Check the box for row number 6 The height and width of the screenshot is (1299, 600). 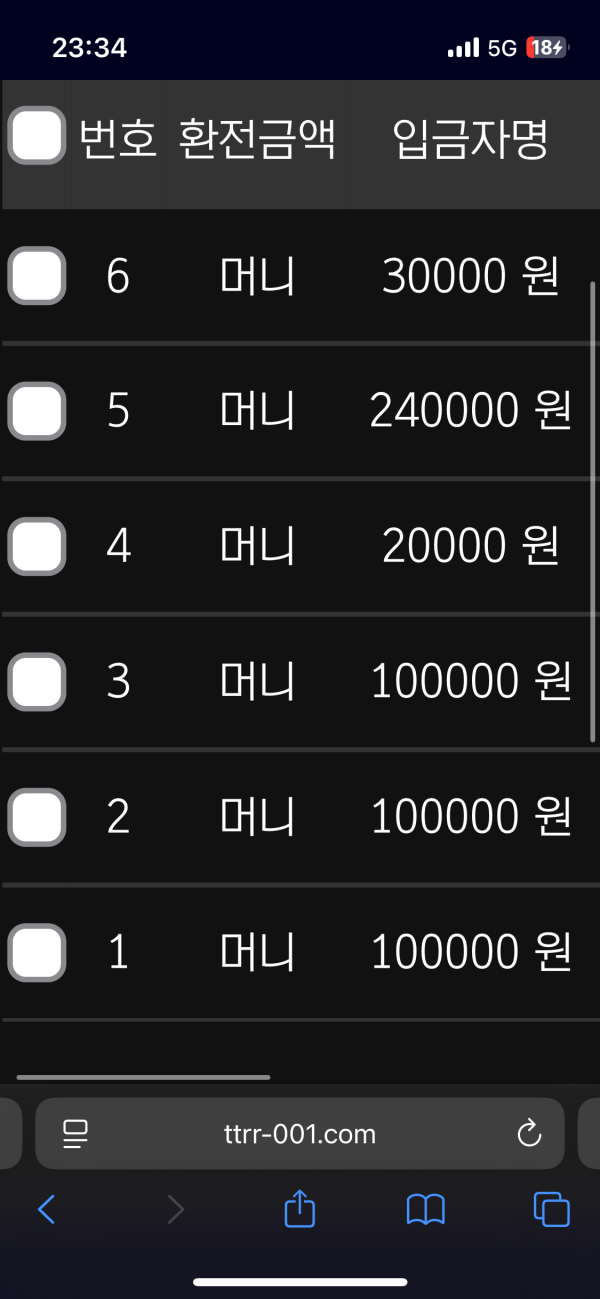pos(37,275)
